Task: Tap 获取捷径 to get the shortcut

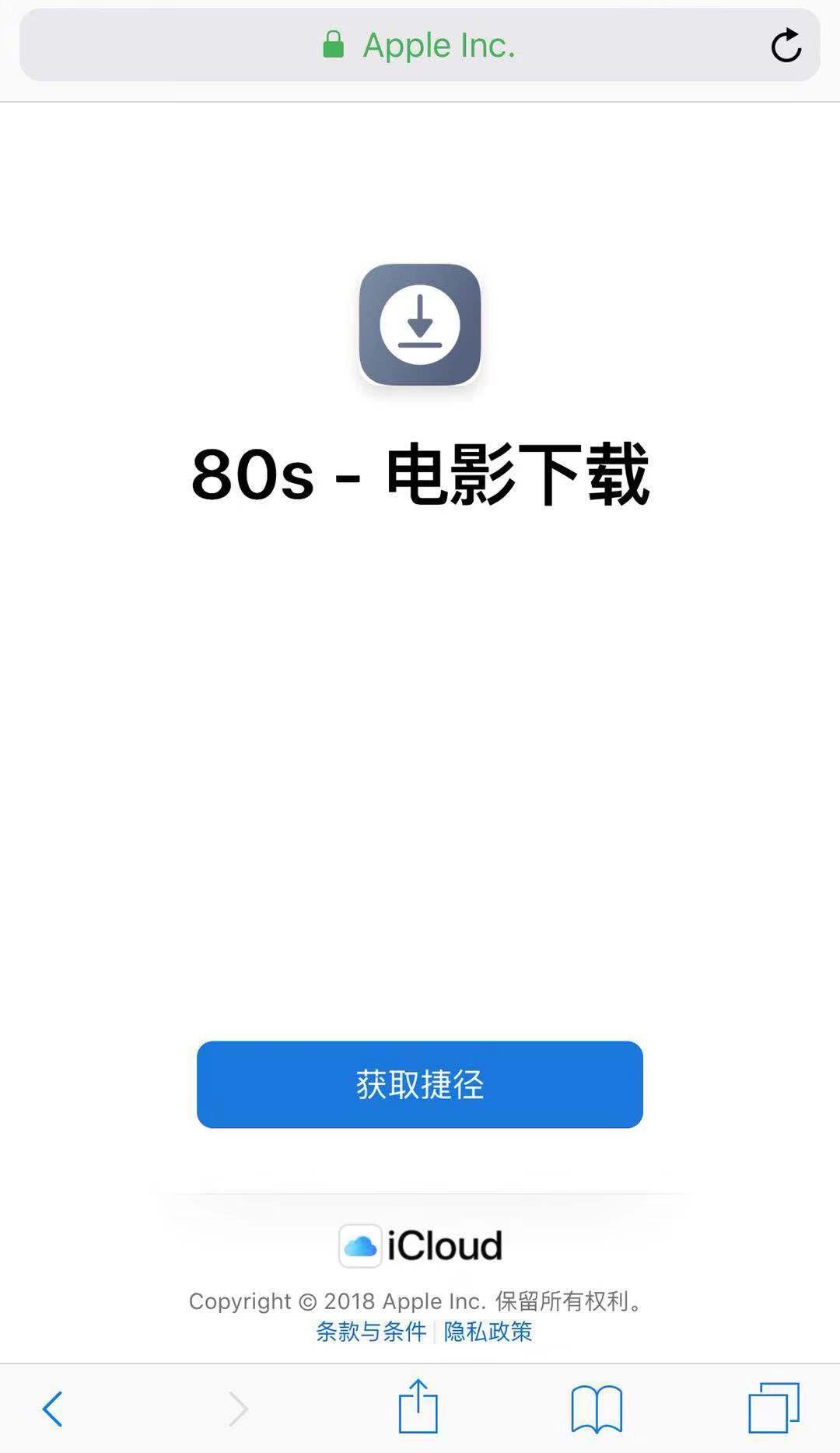Action: (x=420, y=1085)
